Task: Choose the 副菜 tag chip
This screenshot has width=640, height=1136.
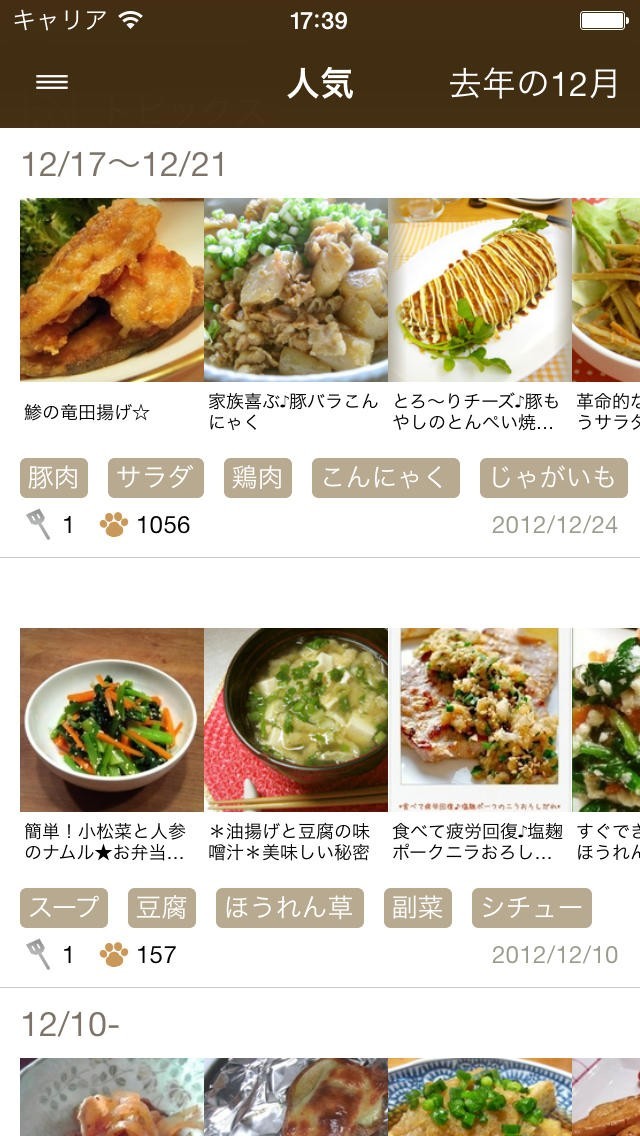Action: 418,908
